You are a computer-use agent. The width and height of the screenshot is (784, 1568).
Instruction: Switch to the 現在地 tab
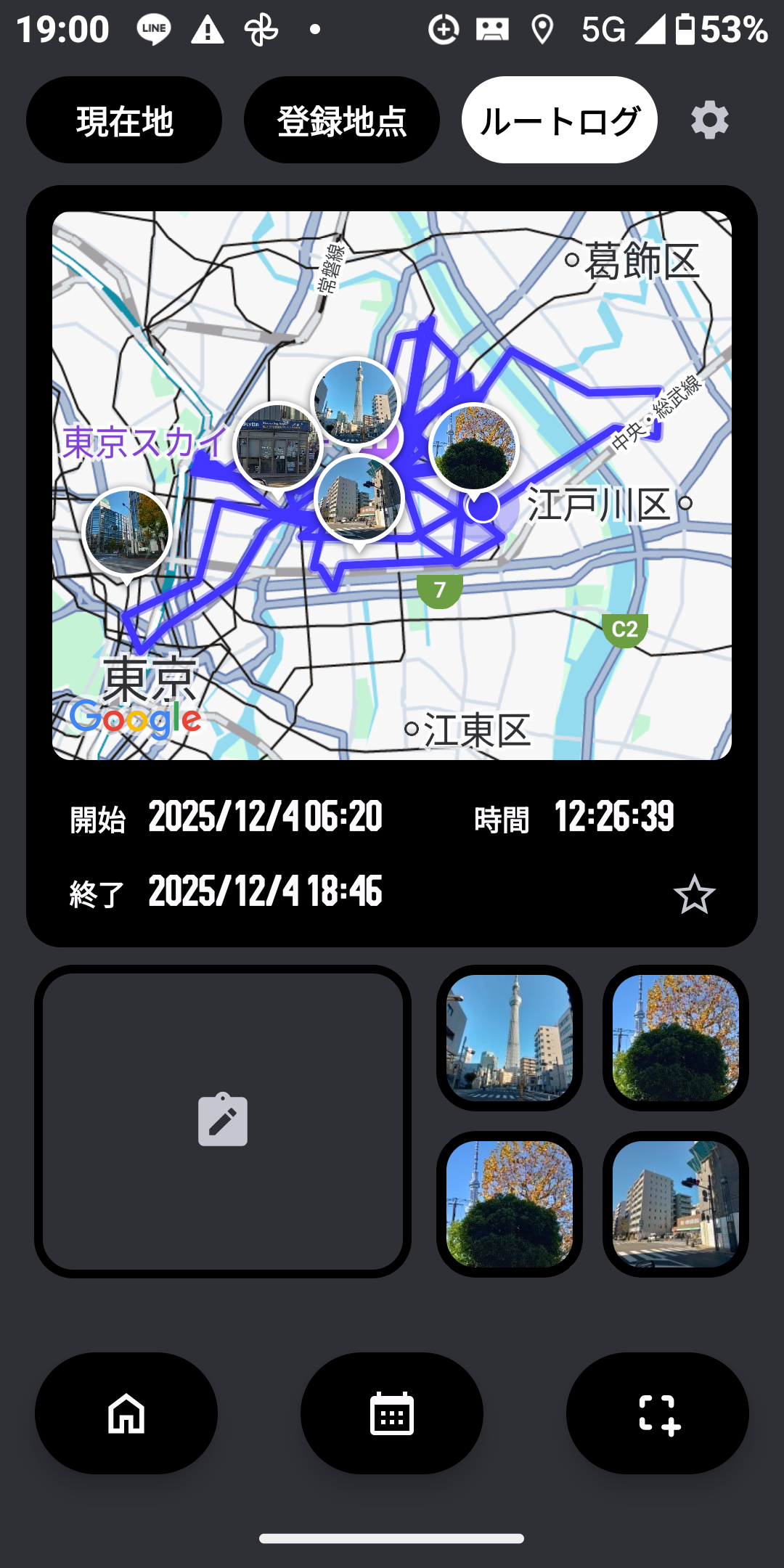124,121
